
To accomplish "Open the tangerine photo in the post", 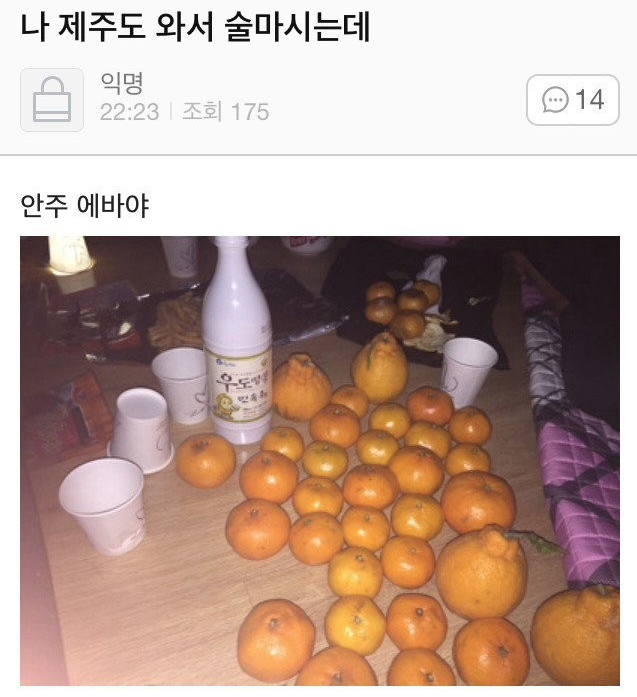I will [319, 460].
